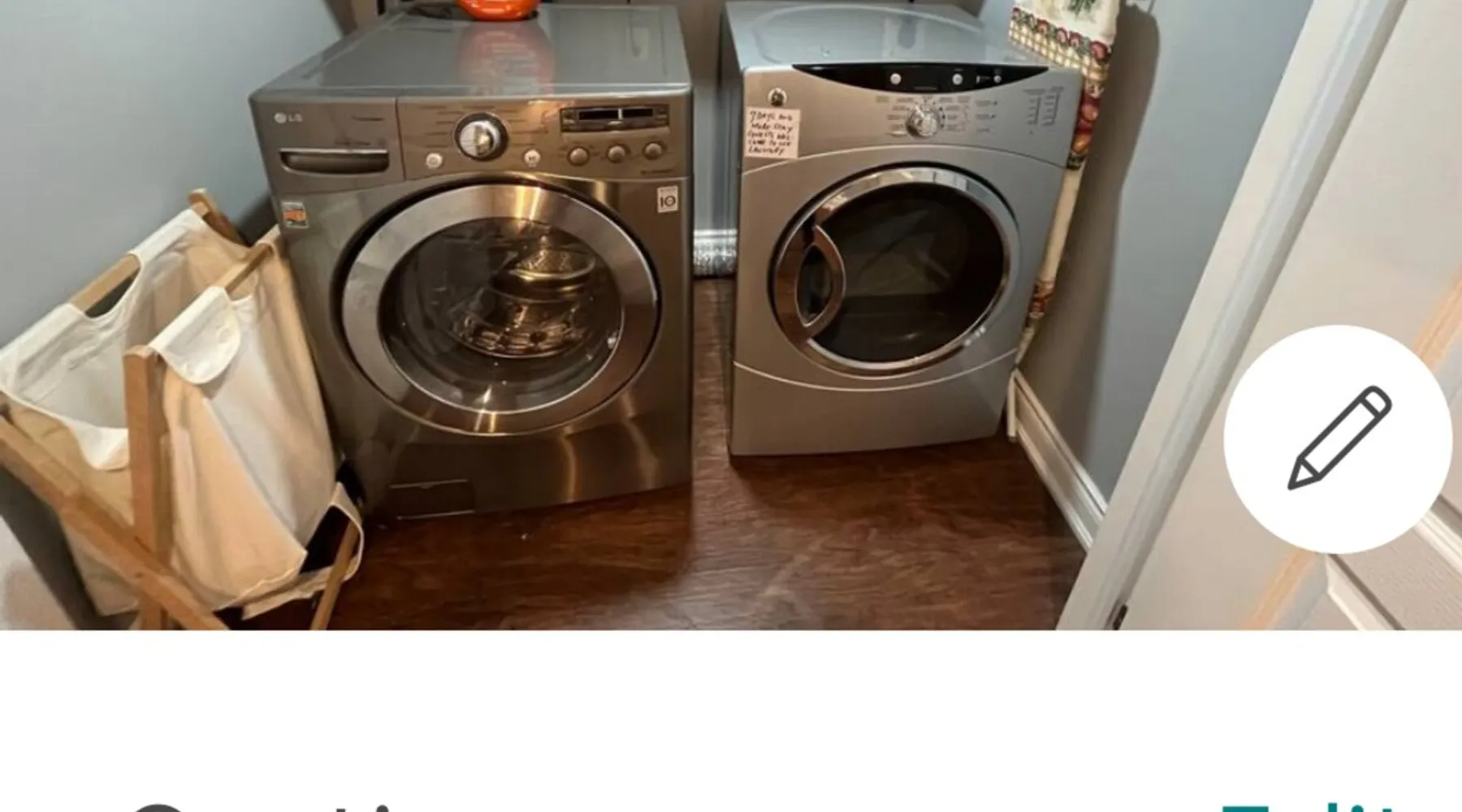Open the washer and dryer photo

point(617,317)
